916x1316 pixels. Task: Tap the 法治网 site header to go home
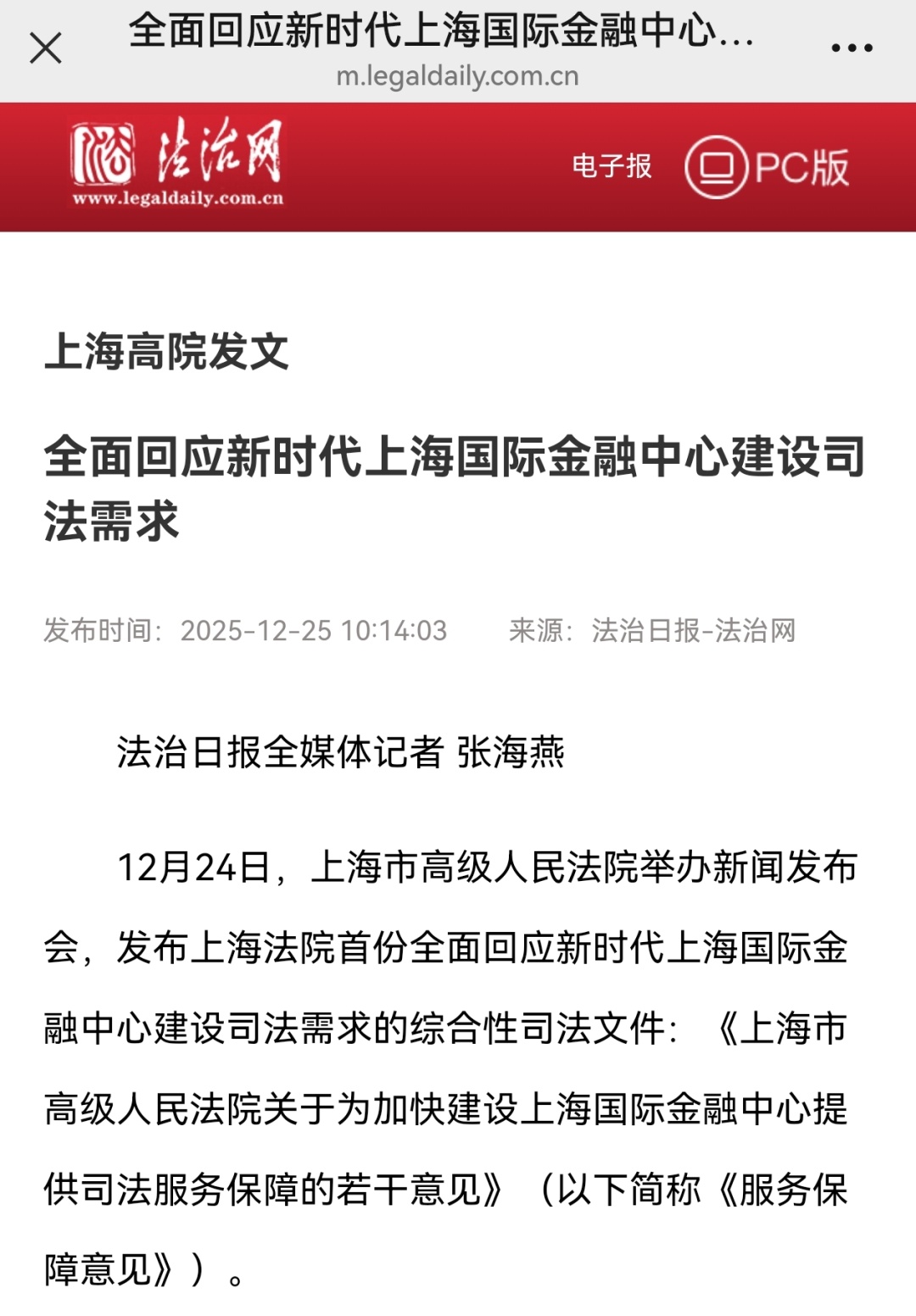pyautogui.click(x=176, y=164)
